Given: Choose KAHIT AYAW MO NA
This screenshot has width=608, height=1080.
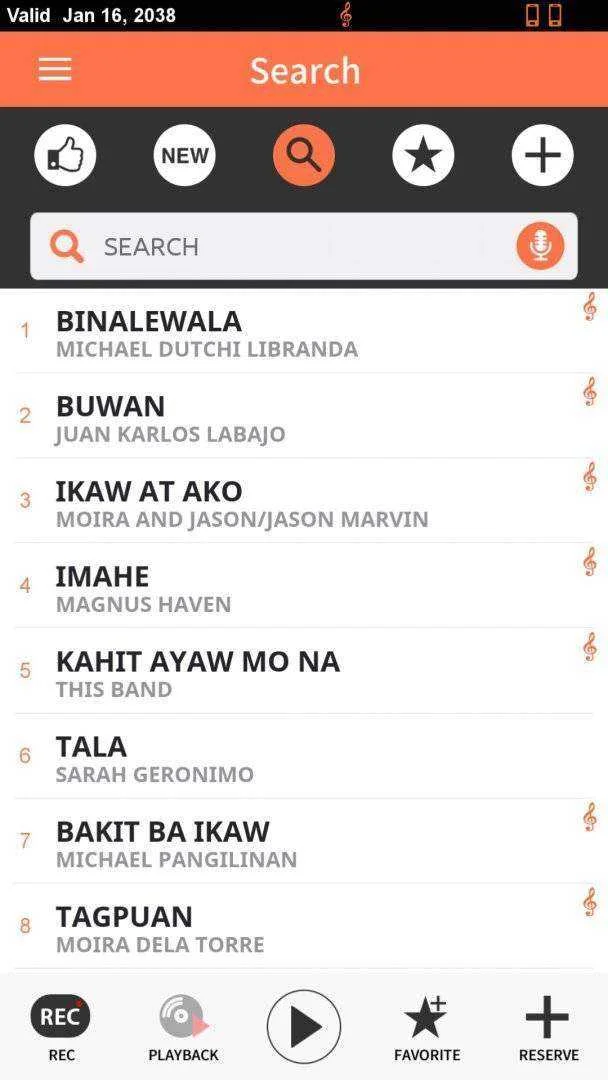Looking at the screenshot, I should [304, 671].
